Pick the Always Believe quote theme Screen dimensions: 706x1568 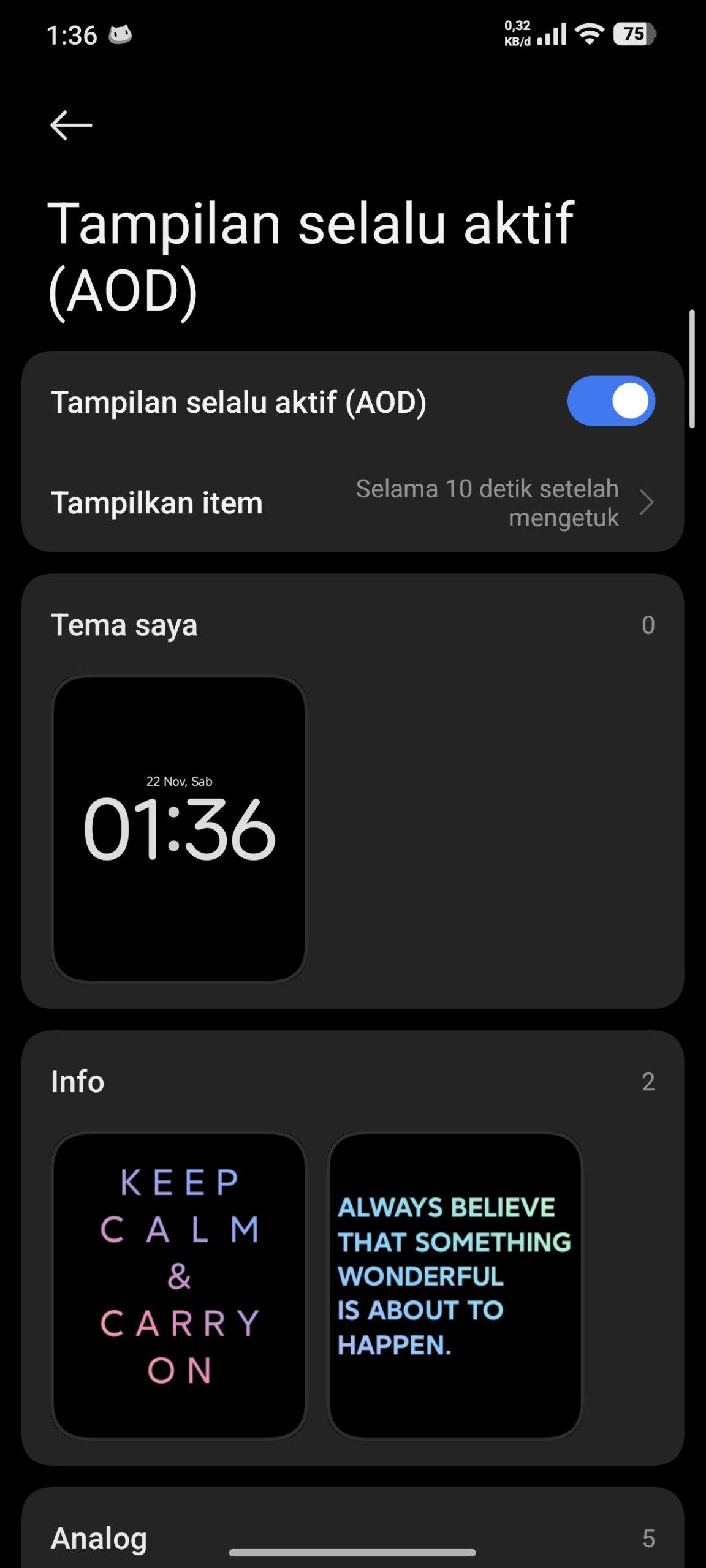click(x=455, y=1284)
